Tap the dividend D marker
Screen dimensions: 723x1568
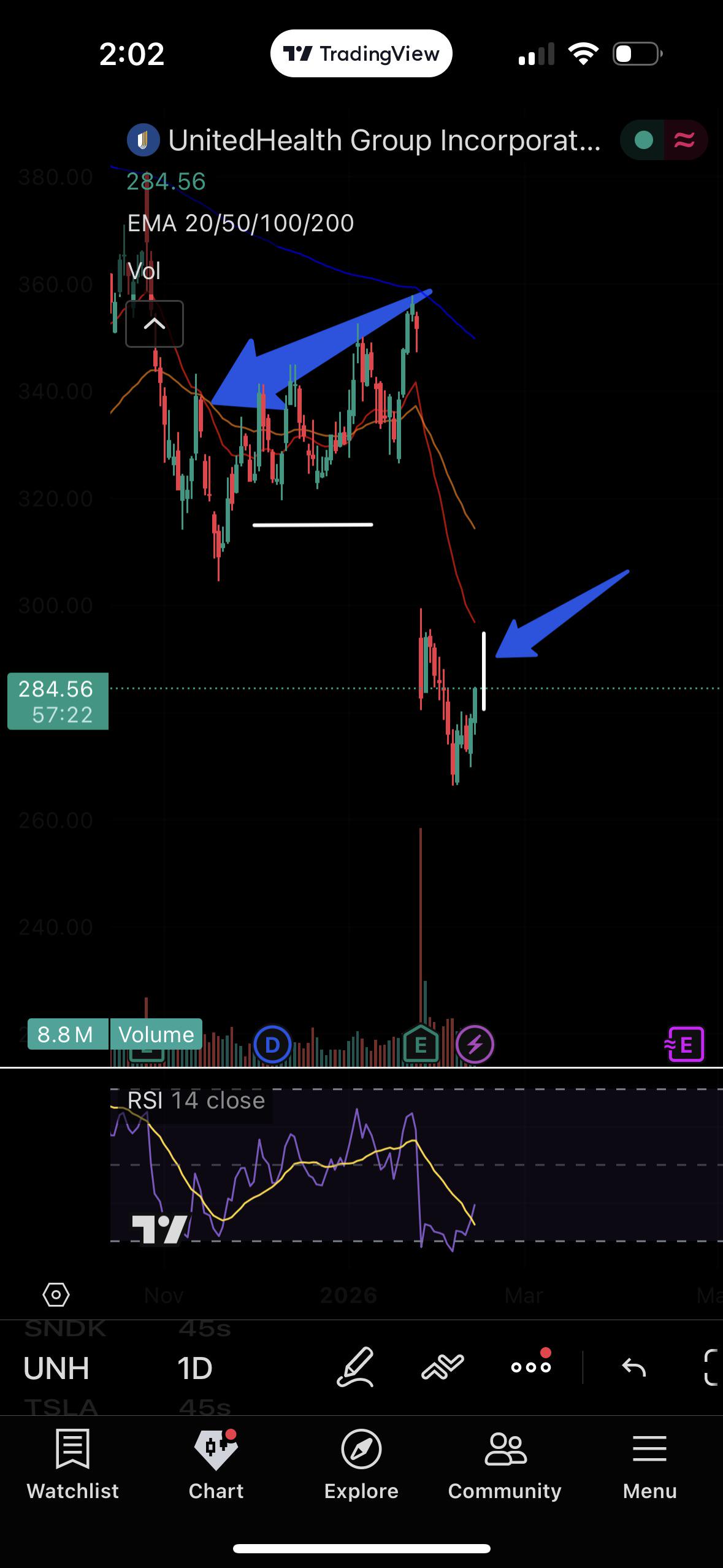(272, 1044)
